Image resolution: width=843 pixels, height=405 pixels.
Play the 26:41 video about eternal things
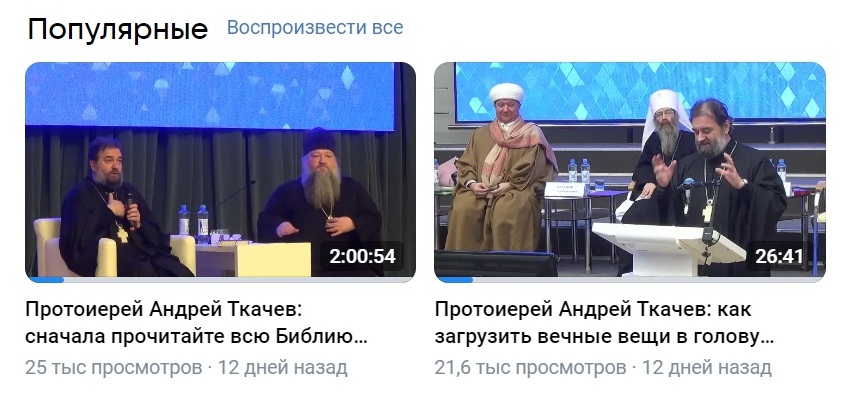tap(629, 170)
